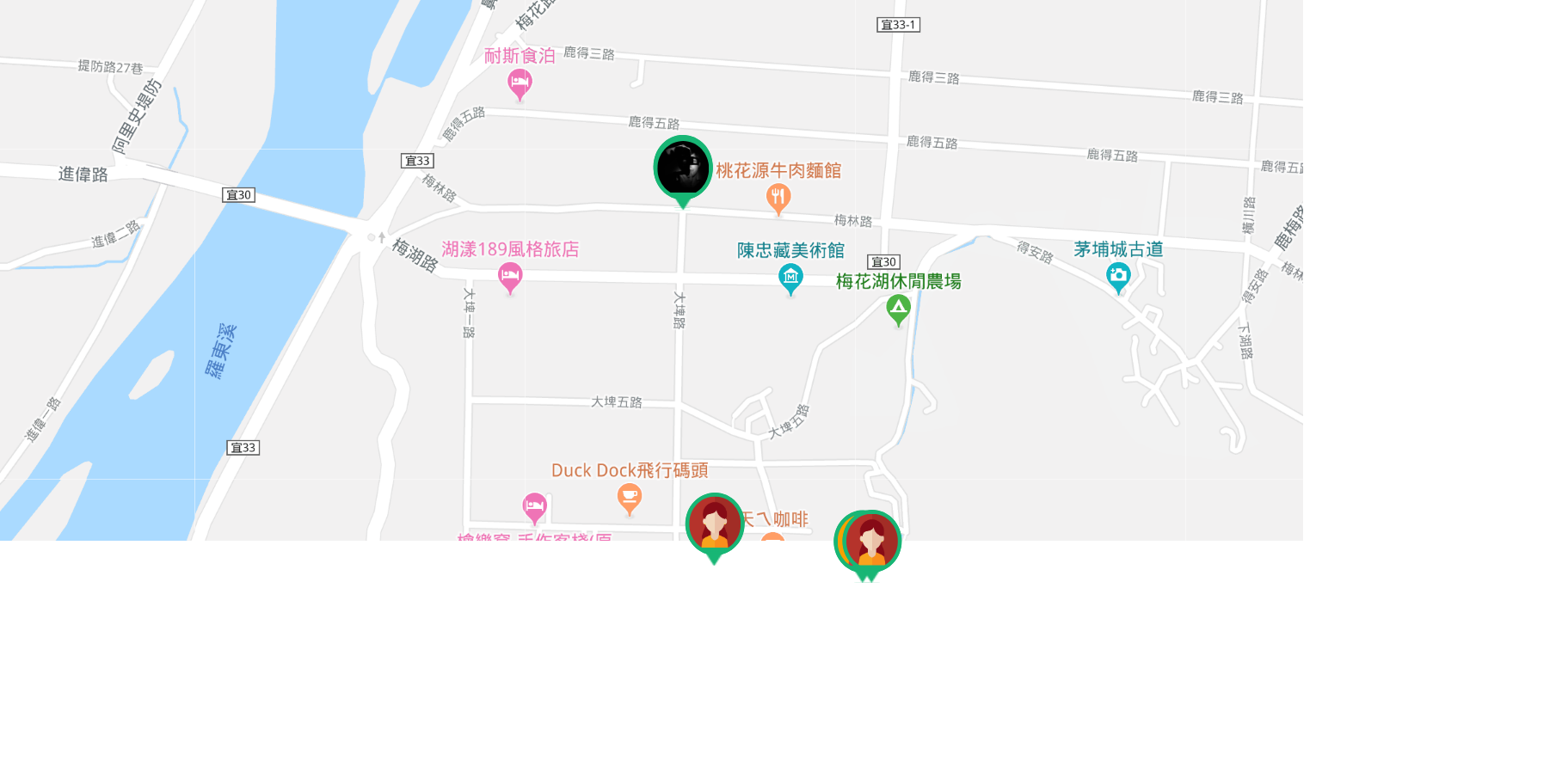Image resolution: width=1556 pixels, height=784 pixels.
Task: Open the 湖漾189風格旅店 lodging pin
Action: (x=510, y=277)
